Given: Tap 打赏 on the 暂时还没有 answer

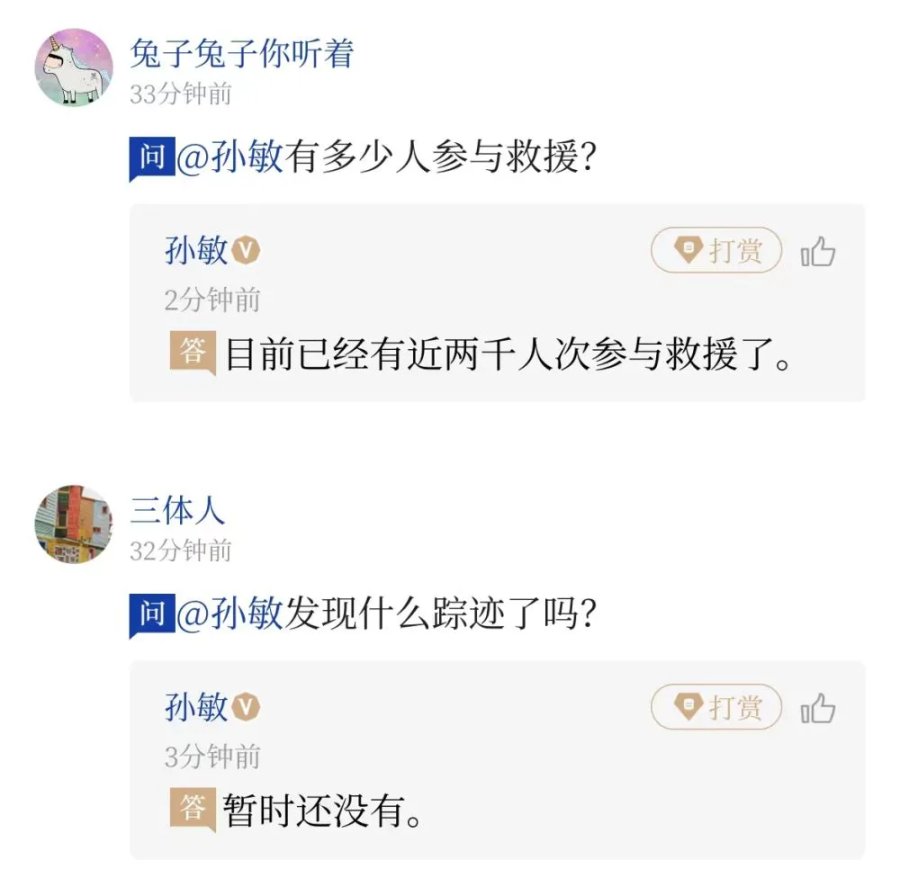Looking at the screenshot, I should [x=716, y=708].
